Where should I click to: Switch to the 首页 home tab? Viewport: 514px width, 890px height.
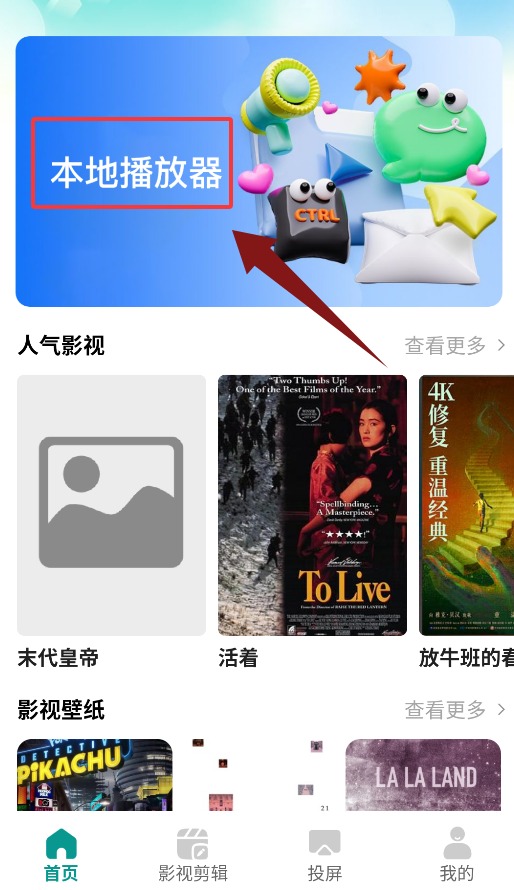[61, 855]
